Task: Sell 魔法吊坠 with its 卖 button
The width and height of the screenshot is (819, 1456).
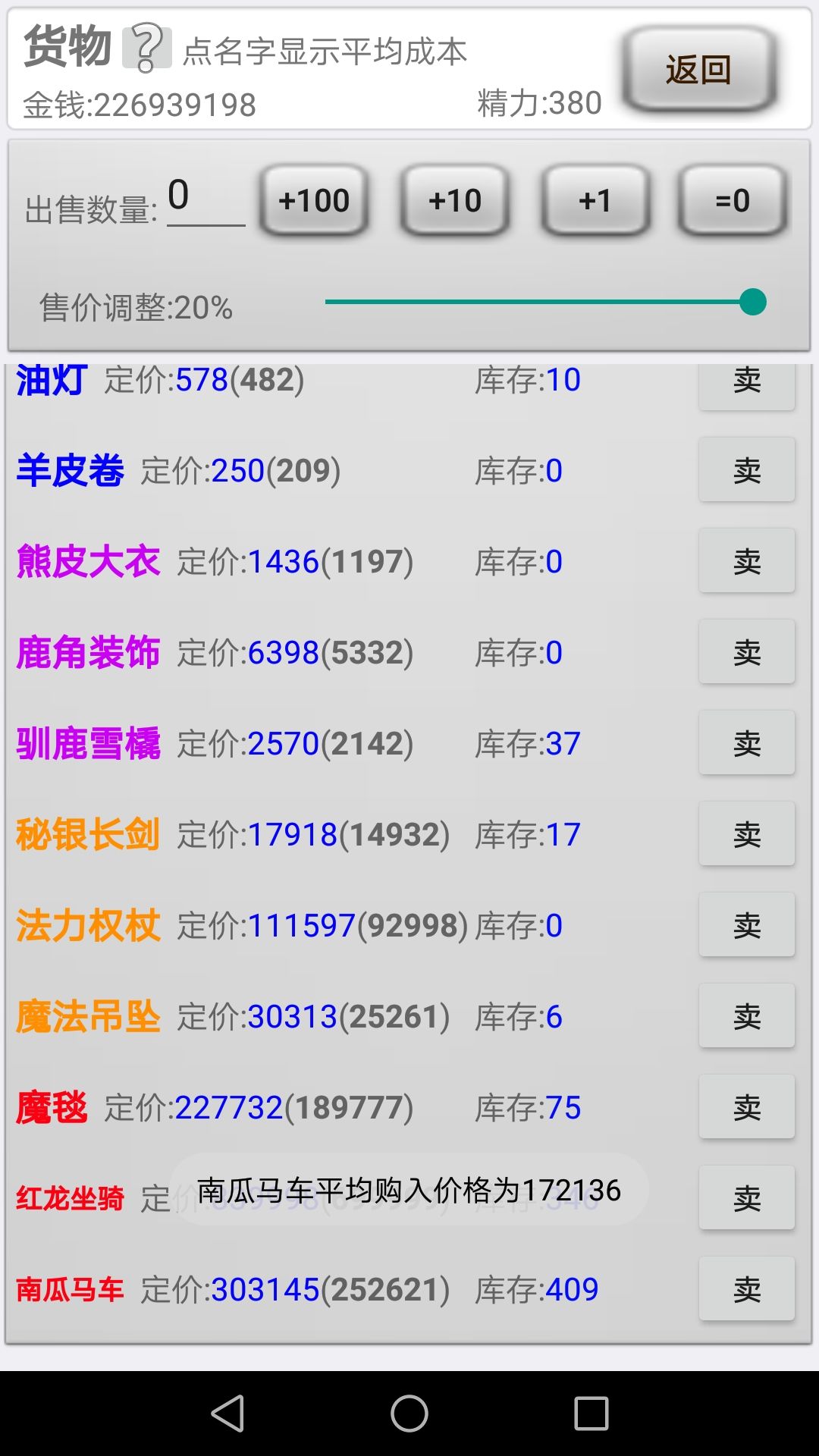Action: coord(747,1016)
